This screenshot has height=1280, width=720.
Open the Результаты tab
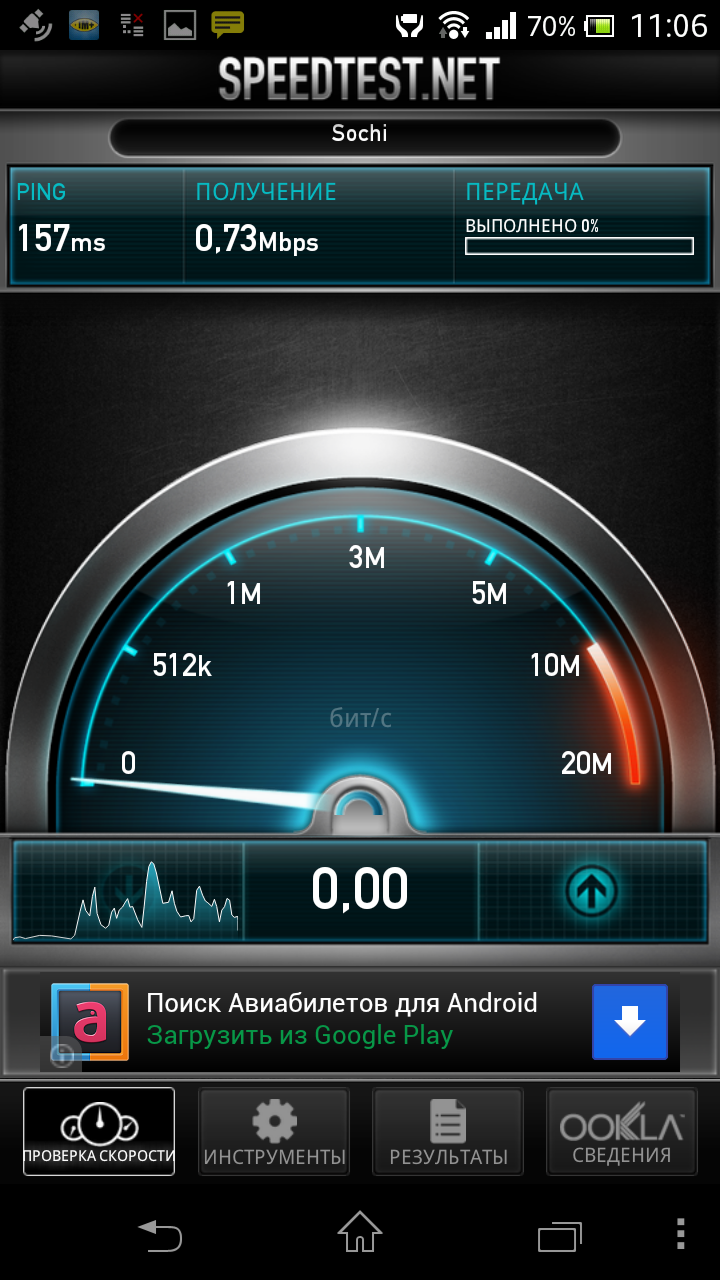tap(448, 1131)
